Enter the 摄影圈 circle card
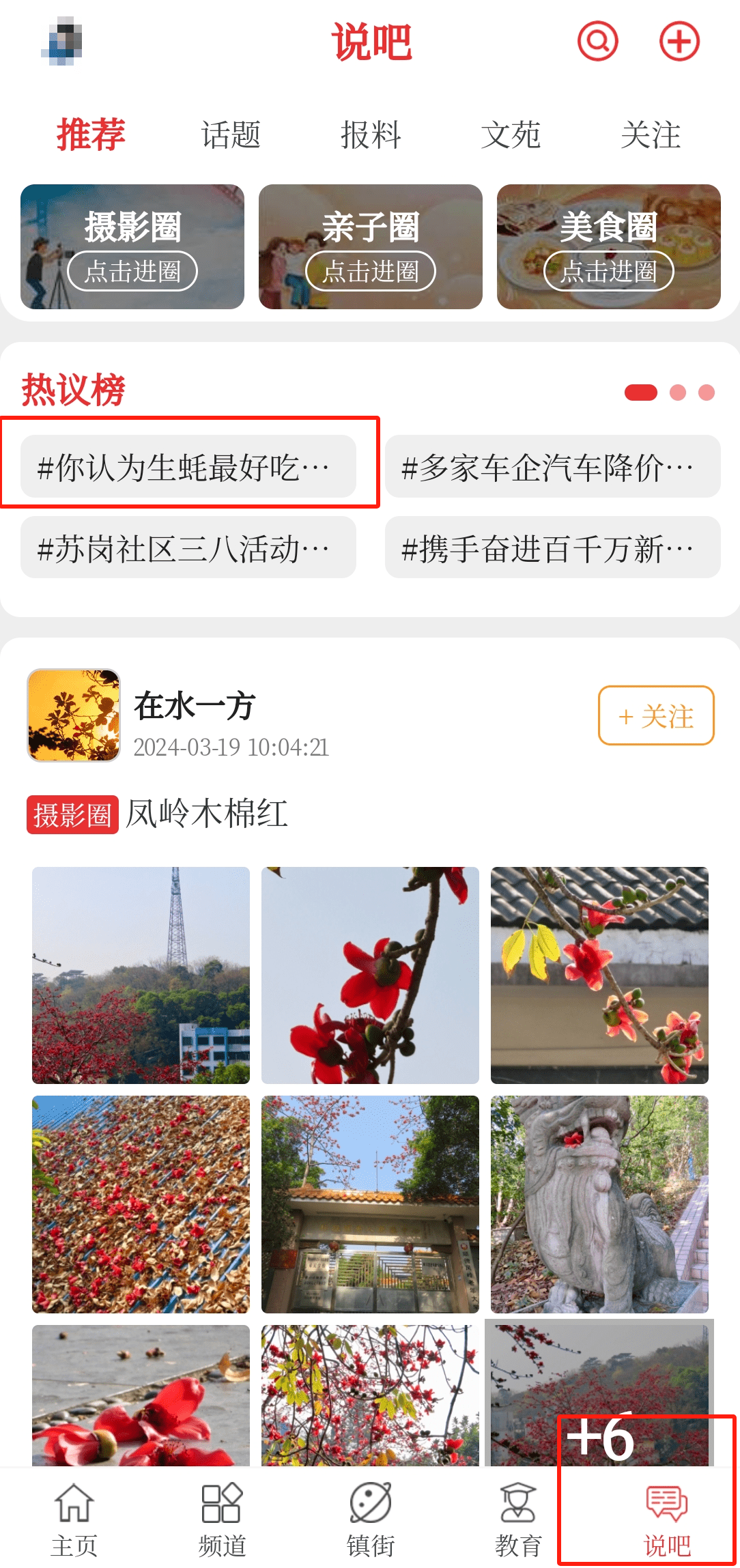Image resolution: width=740 pixels, height=1568 pixels. coord(132,247)
